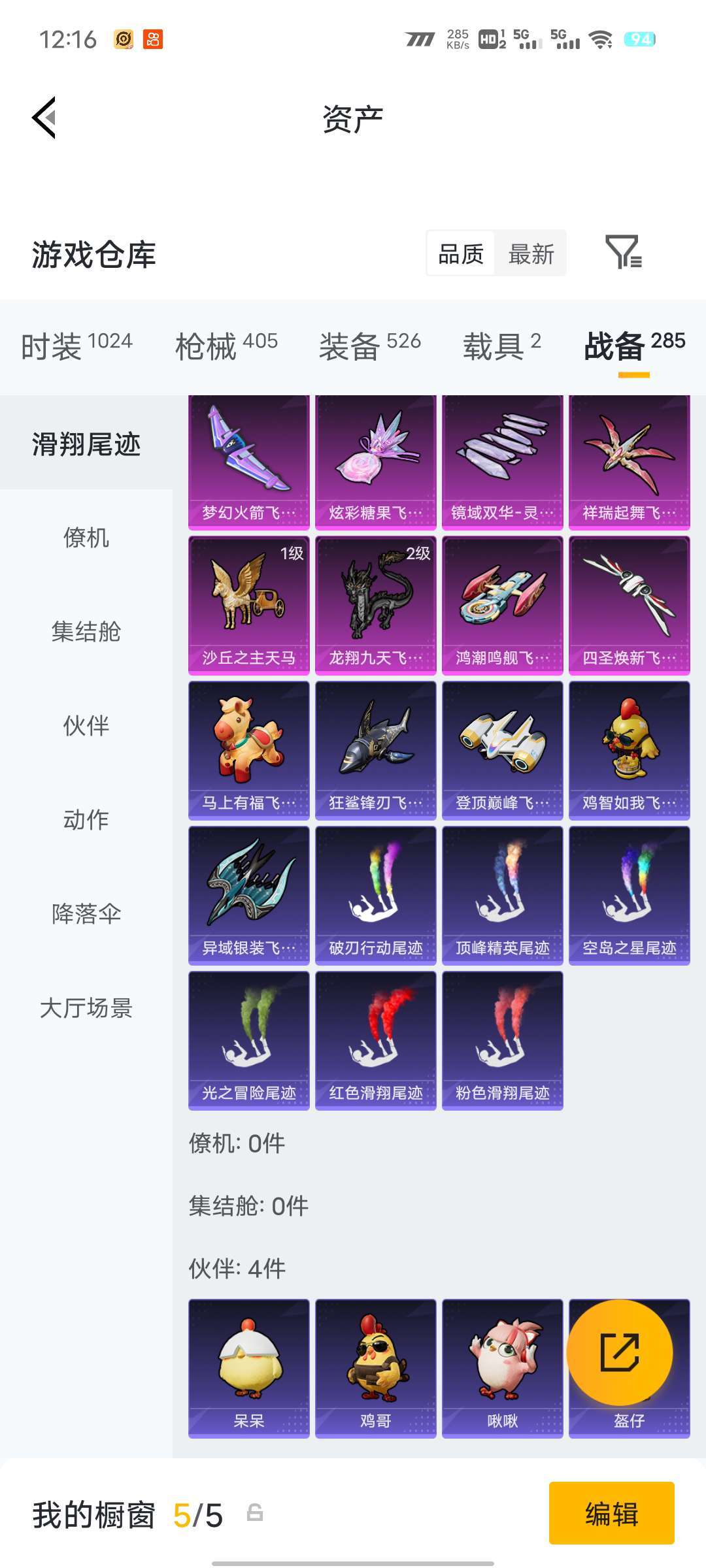This screenshot has width=706, height=1568.
Task: Open the filter icon beside 最新
Action: (624, 252)
